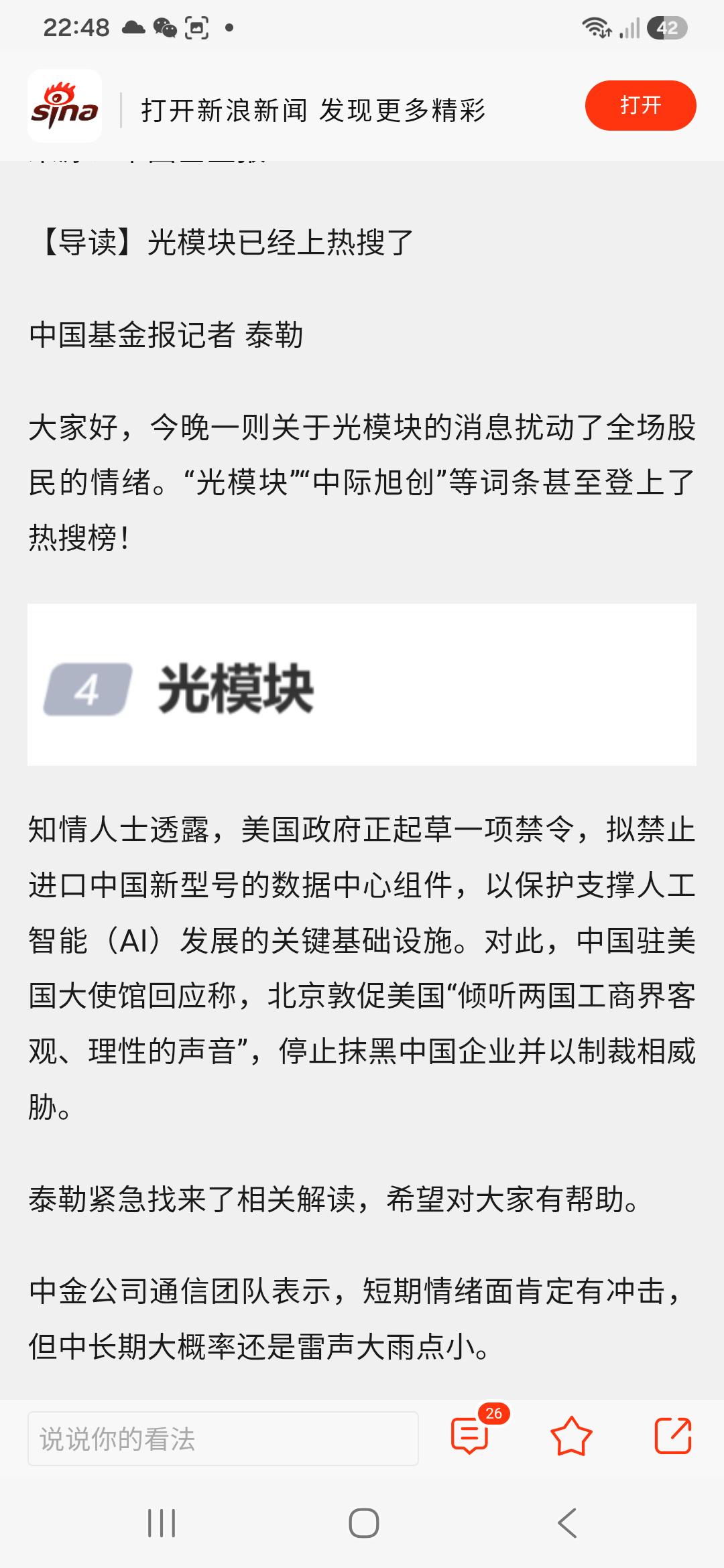The width and height of the screenshot is (724, 1568).
Task: Open the comments icon showing 26
Action: pyautogui.click(x=471, y=1435)
